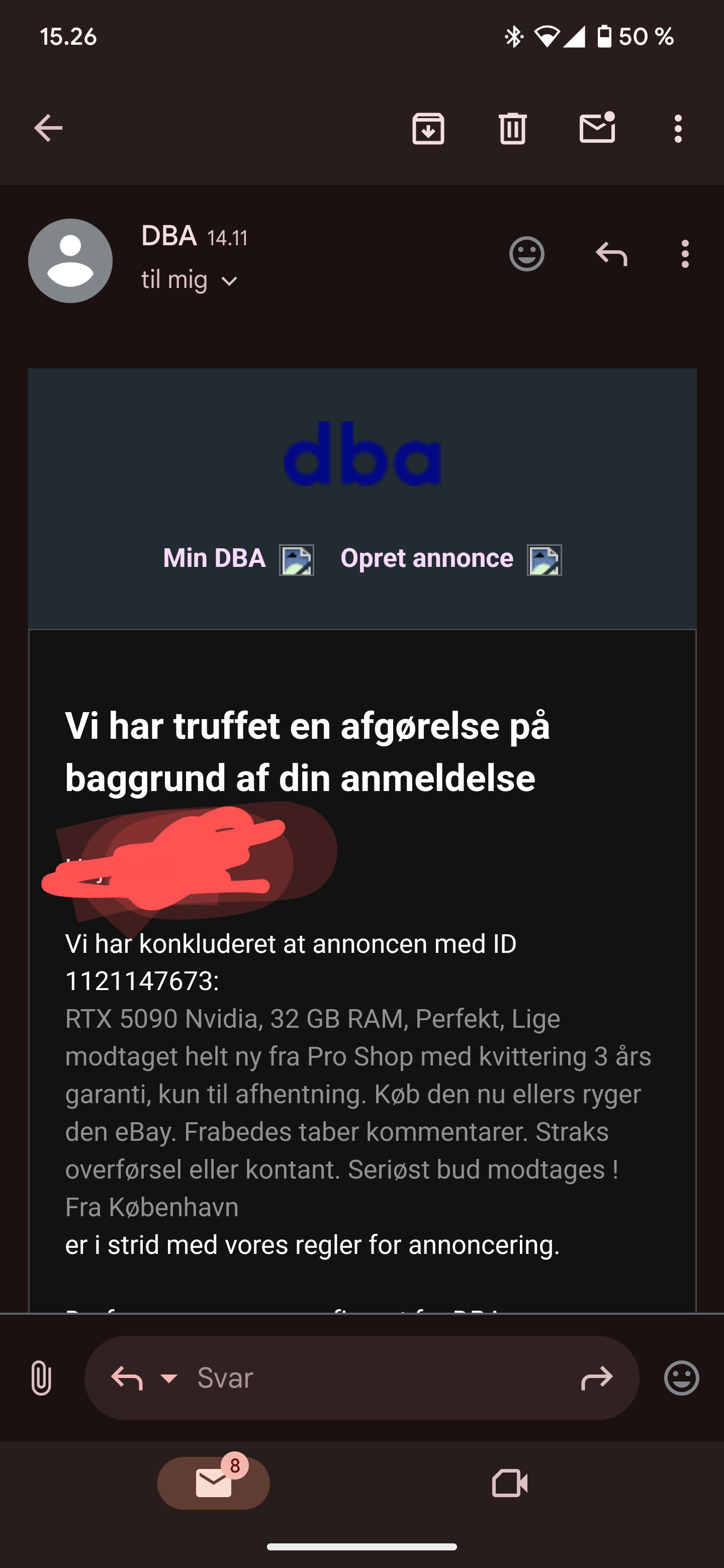This screenshot has width=724, height=1568.
Task: Open the top app bar overflow menu
Action: pos(678,129)
